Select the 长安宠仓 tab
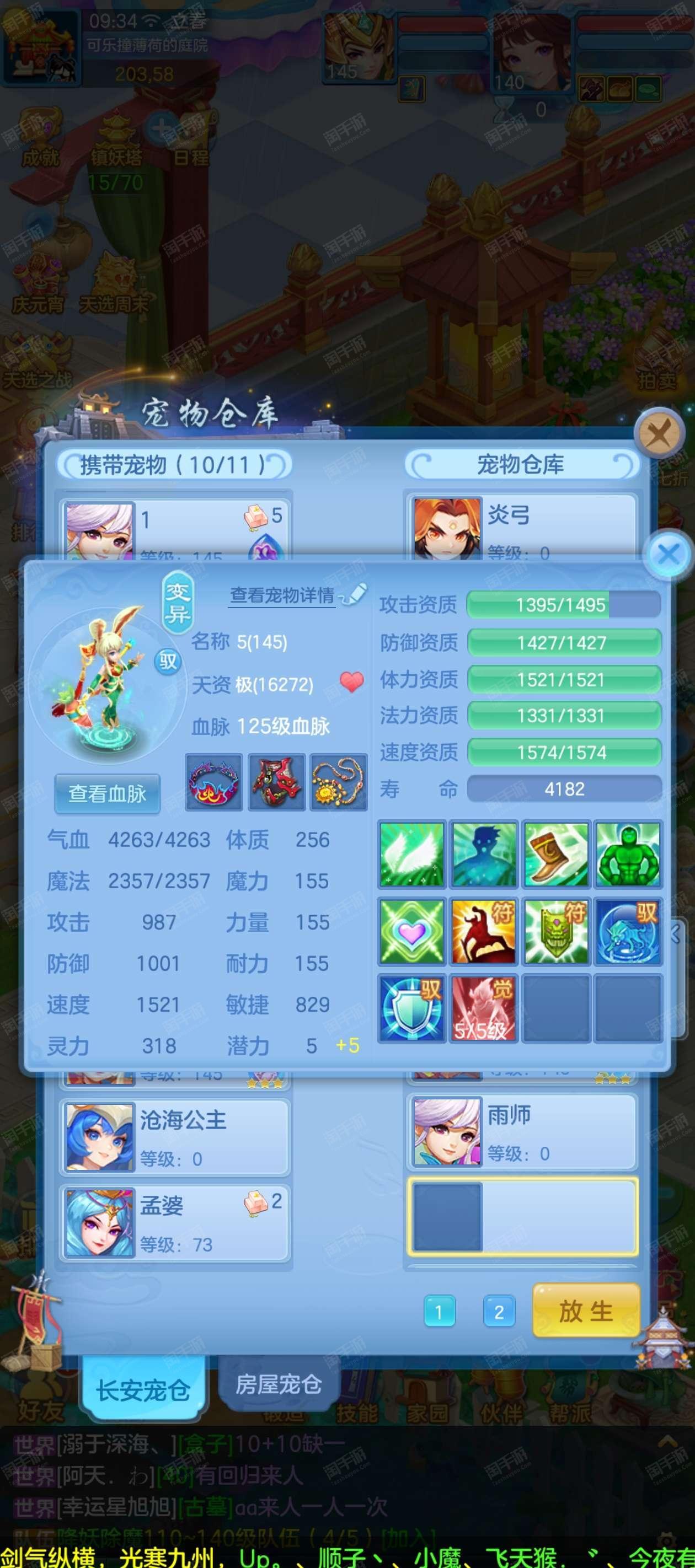The image size is (695, 1568). pos(143,1390)
